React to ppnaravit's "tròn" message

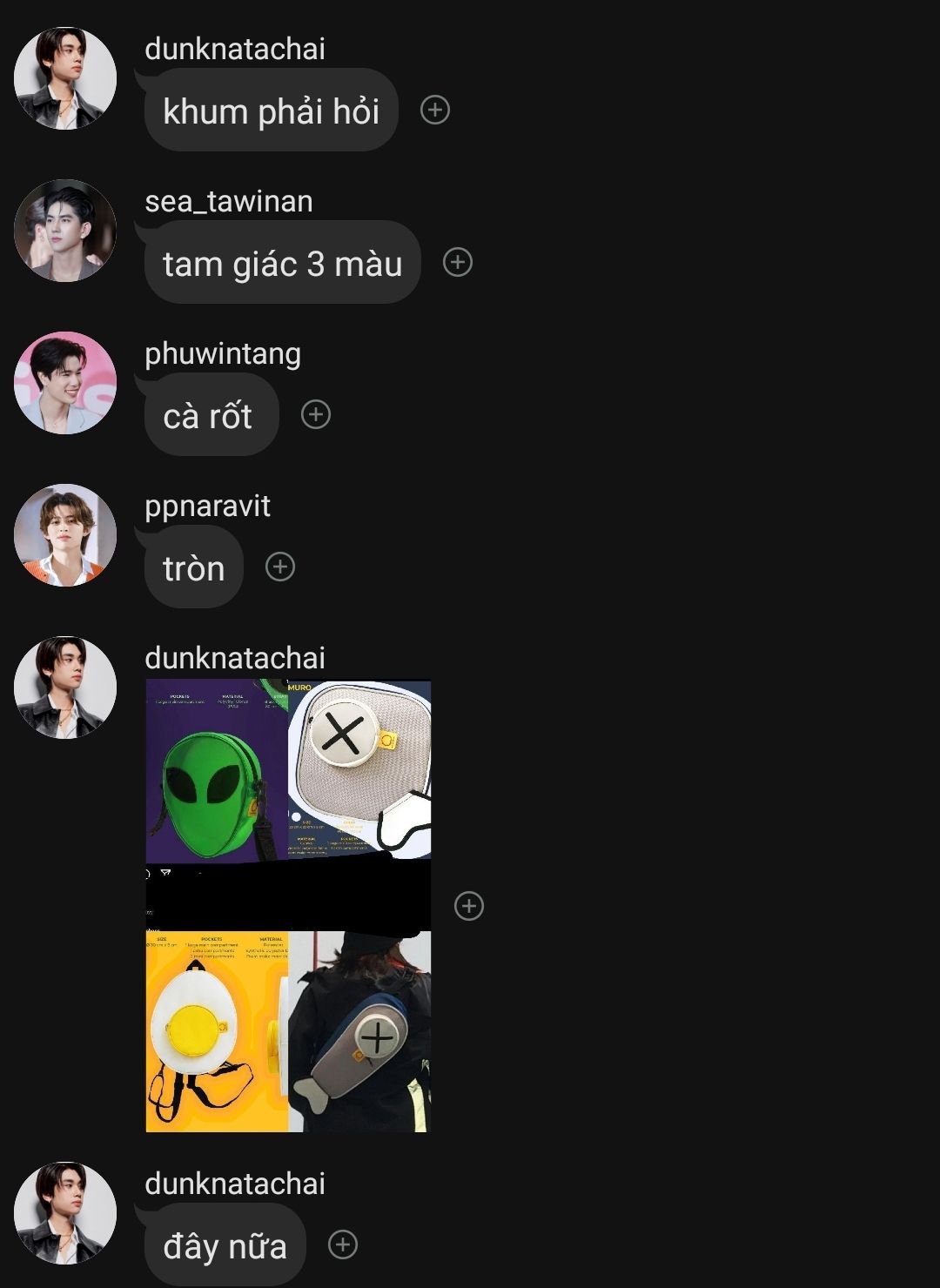tap(280, 567)
